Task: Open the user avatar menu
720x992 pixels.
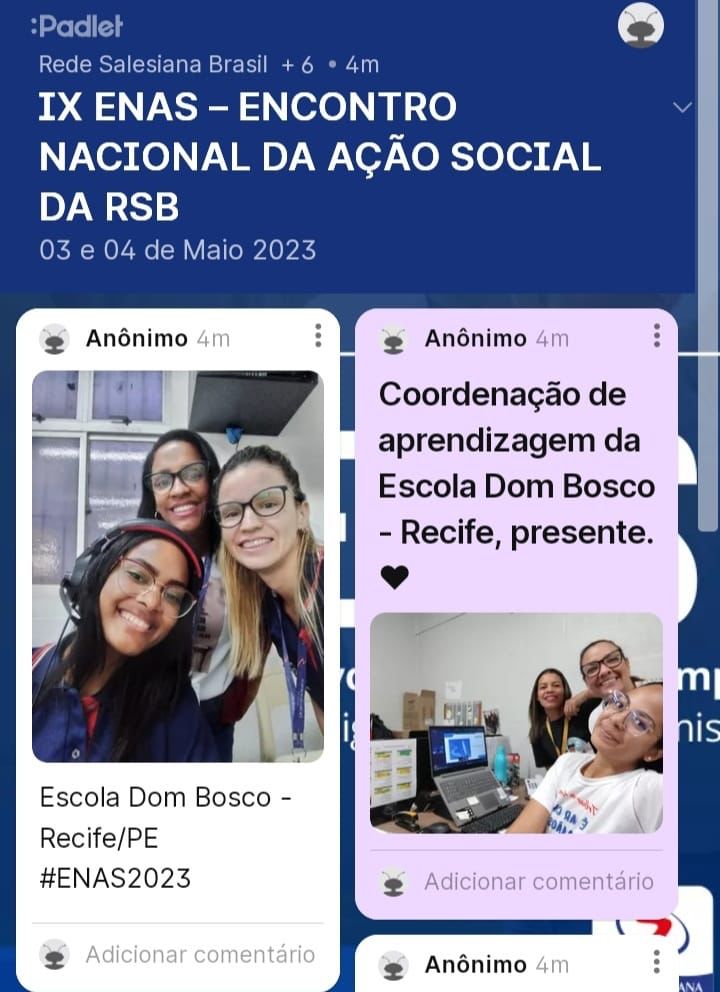Action: click(x=641, y=25)
